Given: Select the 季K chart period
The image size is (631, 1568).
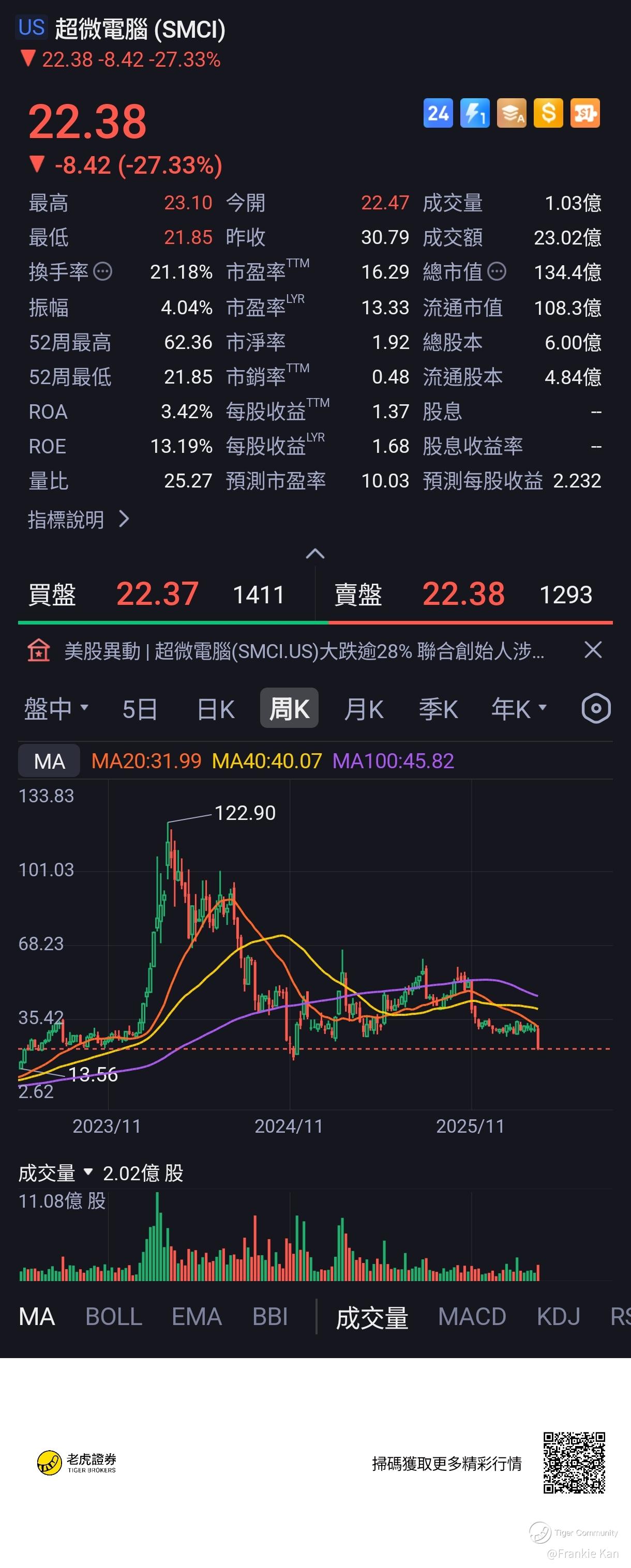Looking at the screenshot, I should (x=438, y=709).
